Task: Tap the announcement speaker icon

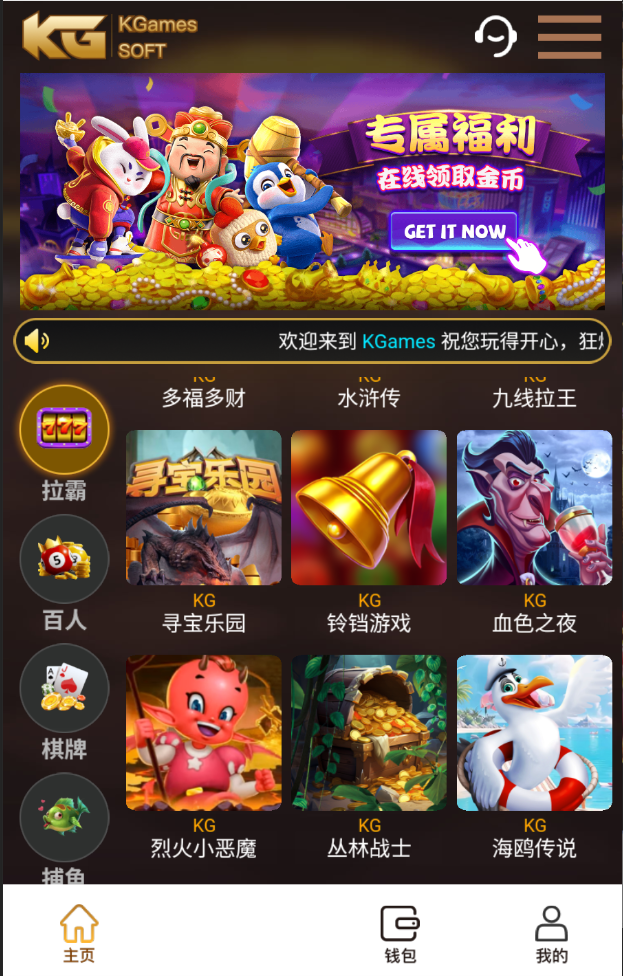Action: pos(37,341)
